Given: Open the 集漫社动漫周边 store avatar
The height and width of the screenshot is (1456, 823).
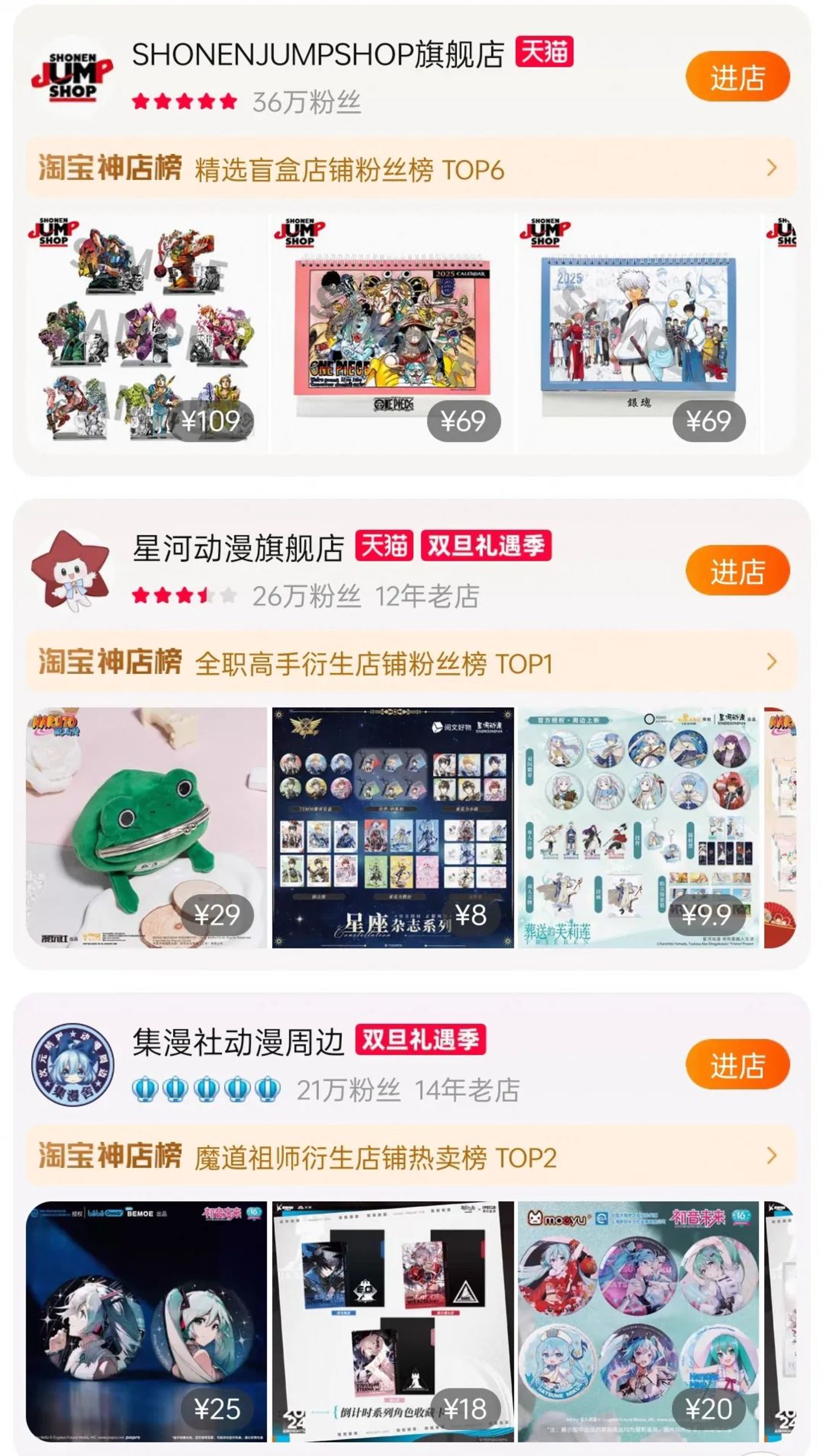Looking at the screenshot, I should (x=72, y=1065).
